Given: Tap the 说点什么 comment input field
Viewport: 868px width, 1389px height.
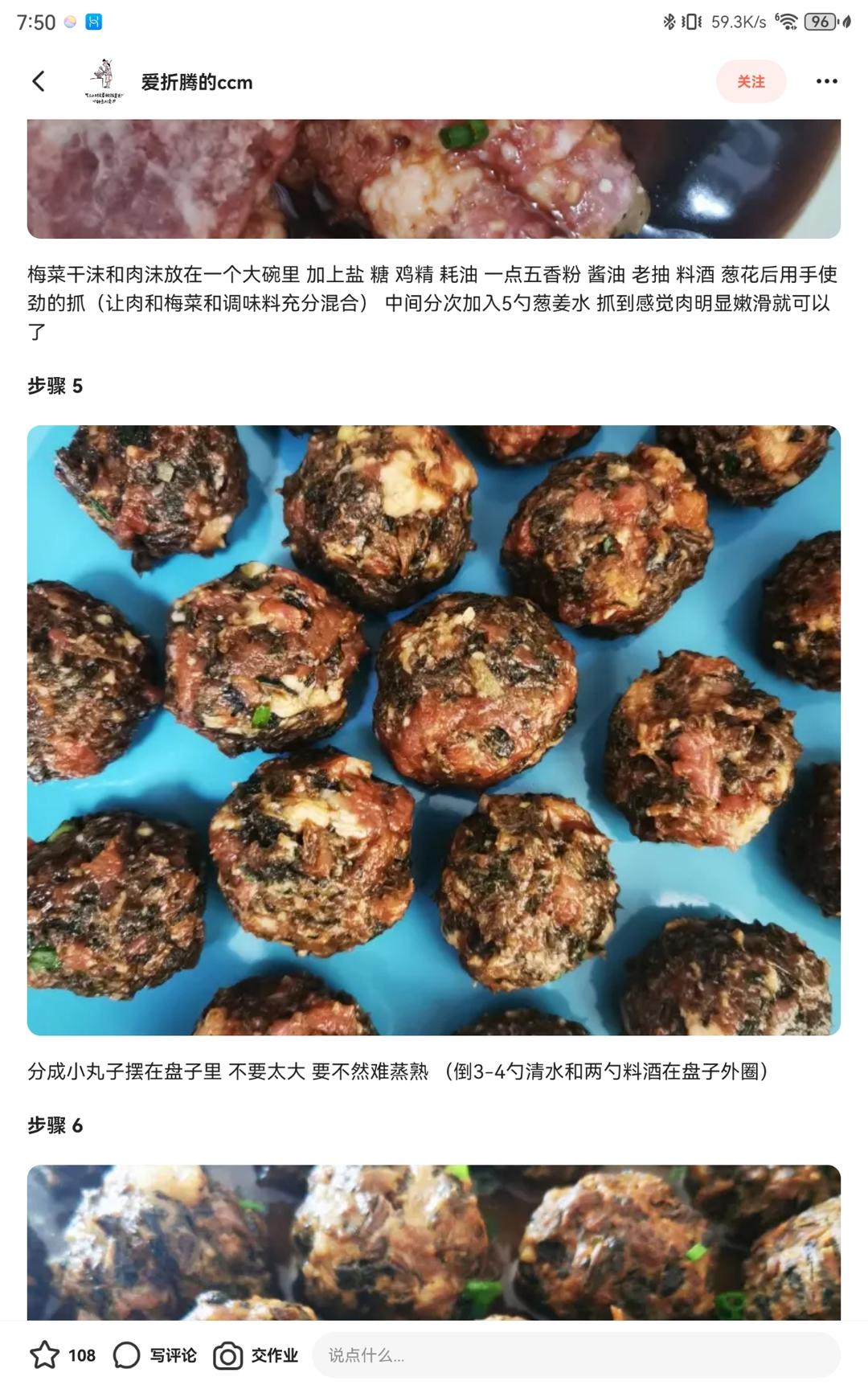Looking at the screenshot, I should pyautogui.click(x=575, y=1355).
